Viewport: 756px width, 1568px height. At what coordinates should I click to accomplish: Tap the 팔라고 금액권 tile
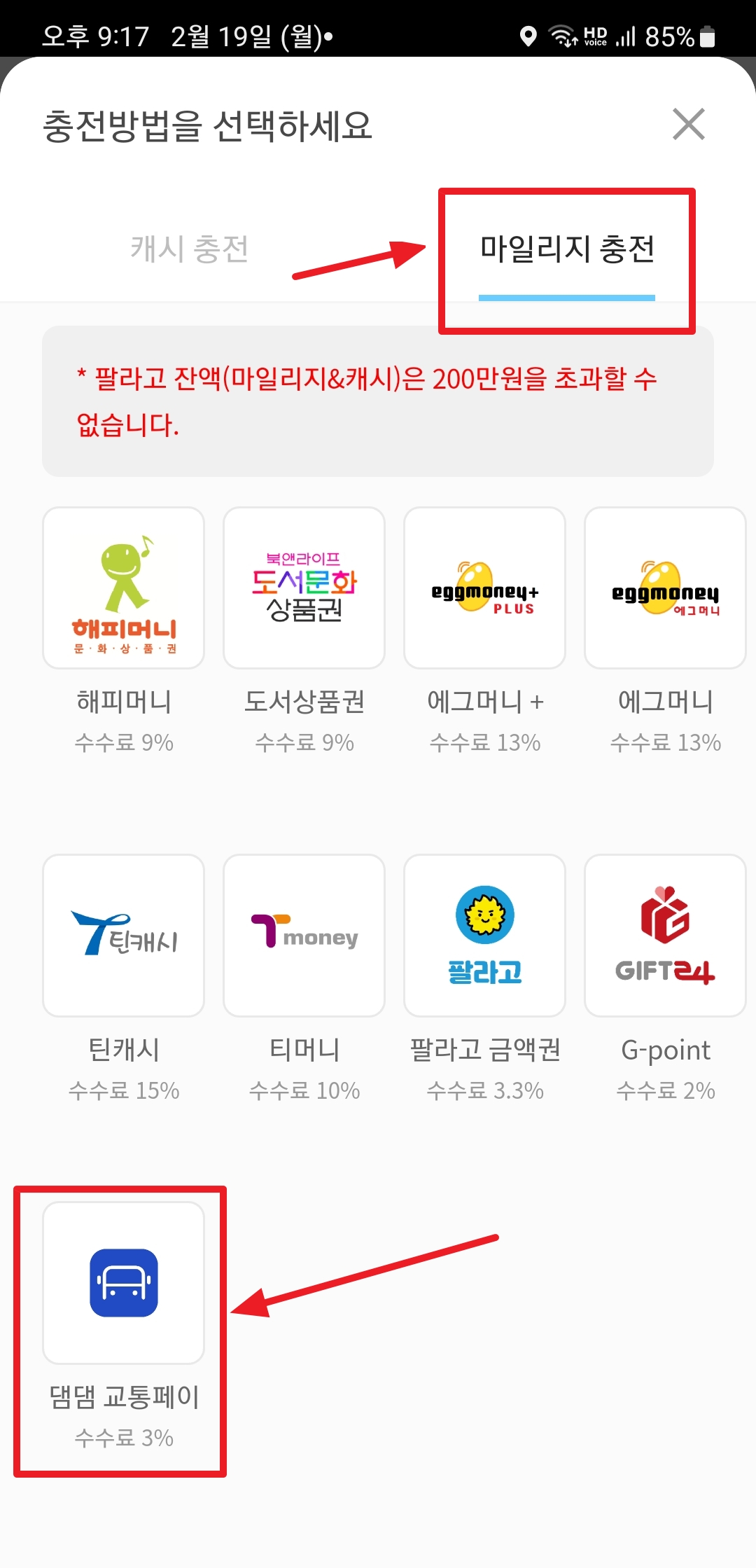coord(485,935)
